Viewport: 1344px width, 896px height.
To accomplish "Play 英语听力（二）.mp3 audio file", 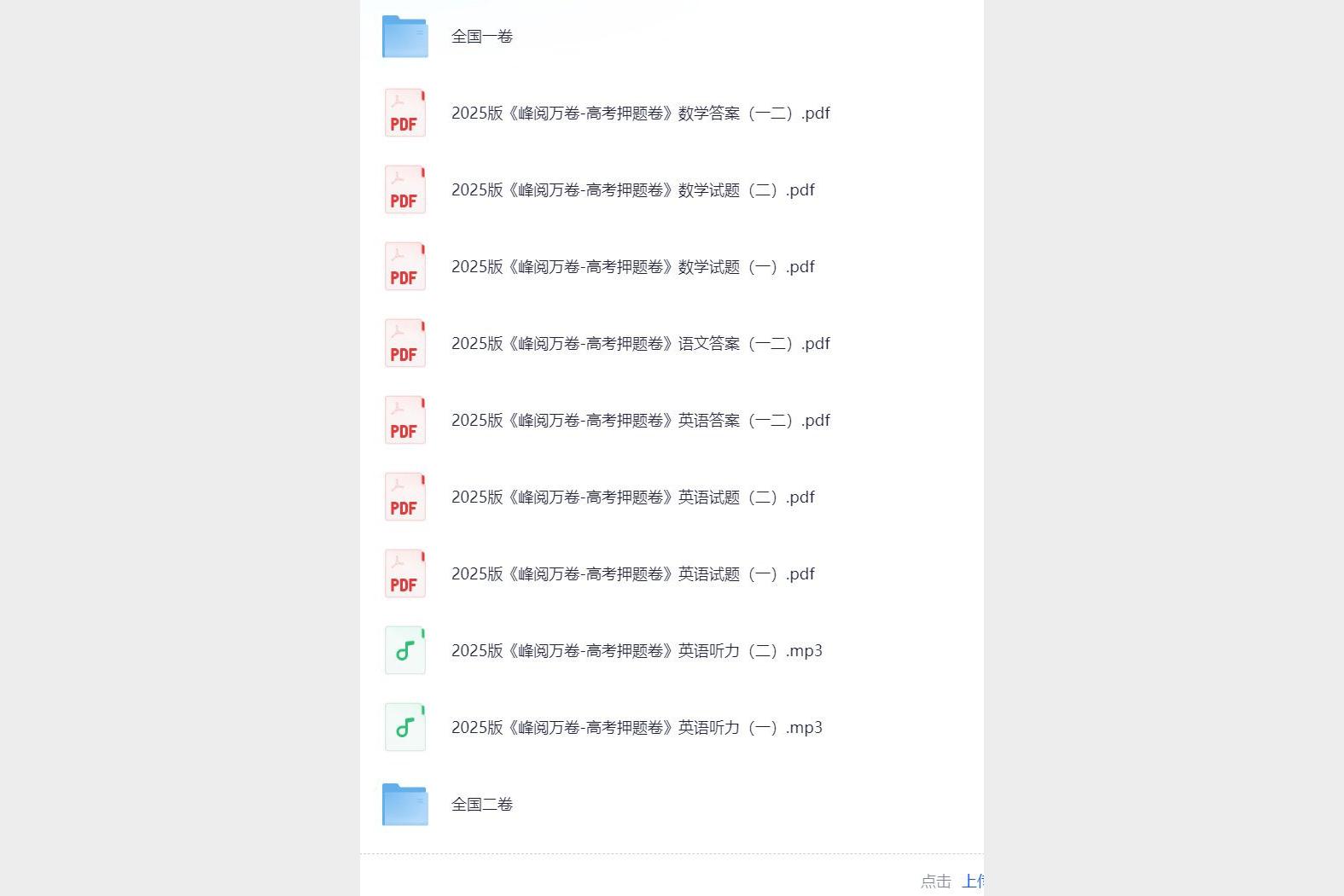I will click(x=637, y=651).
